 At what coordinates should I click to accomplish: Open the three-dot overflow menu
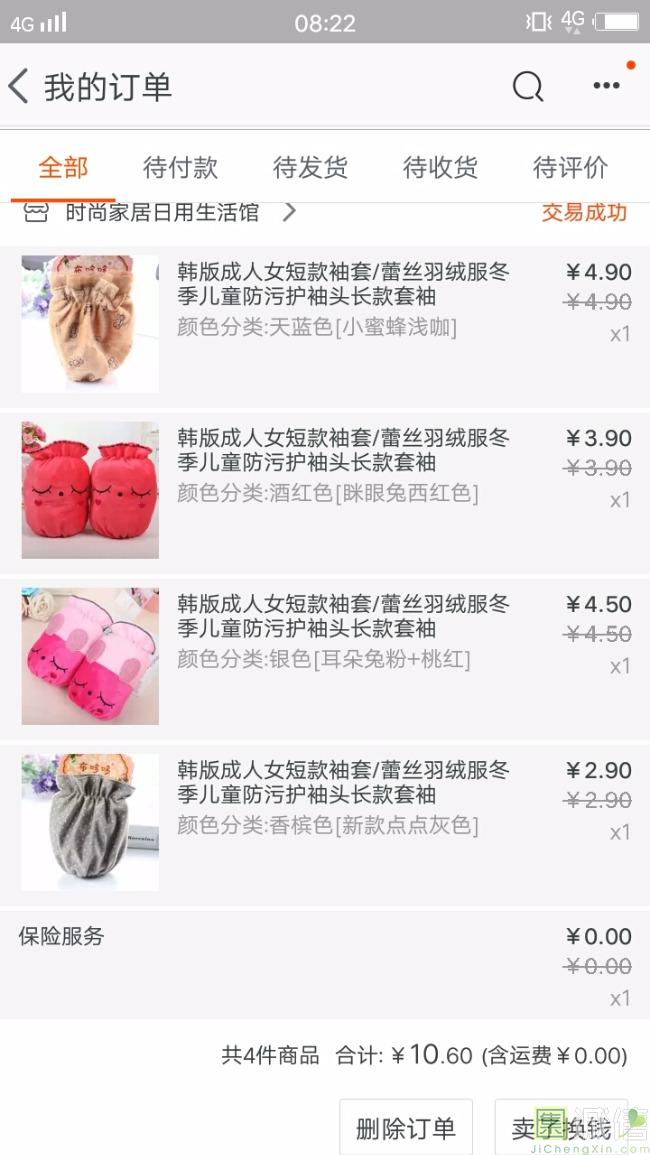click(x=606, y=87)
